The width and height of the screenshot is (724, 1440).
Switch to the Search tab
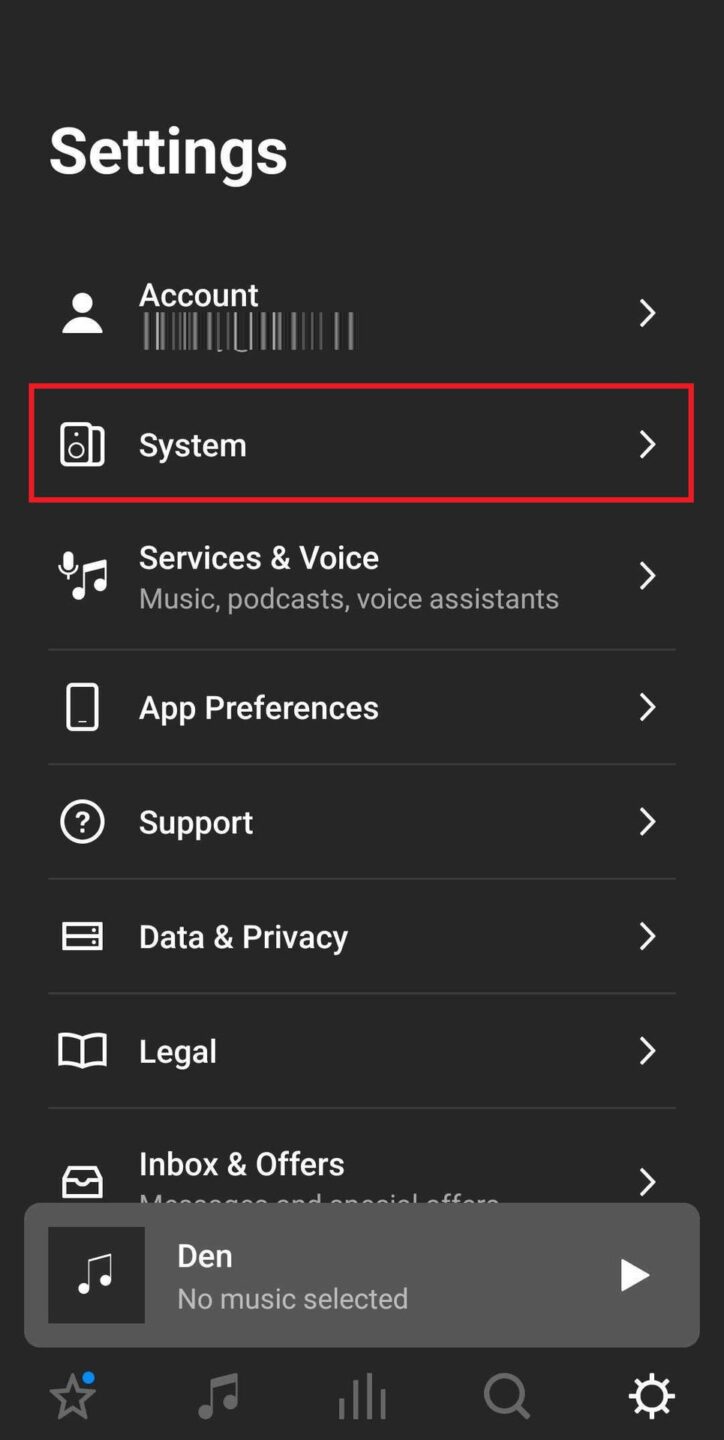coord(507,1396)
